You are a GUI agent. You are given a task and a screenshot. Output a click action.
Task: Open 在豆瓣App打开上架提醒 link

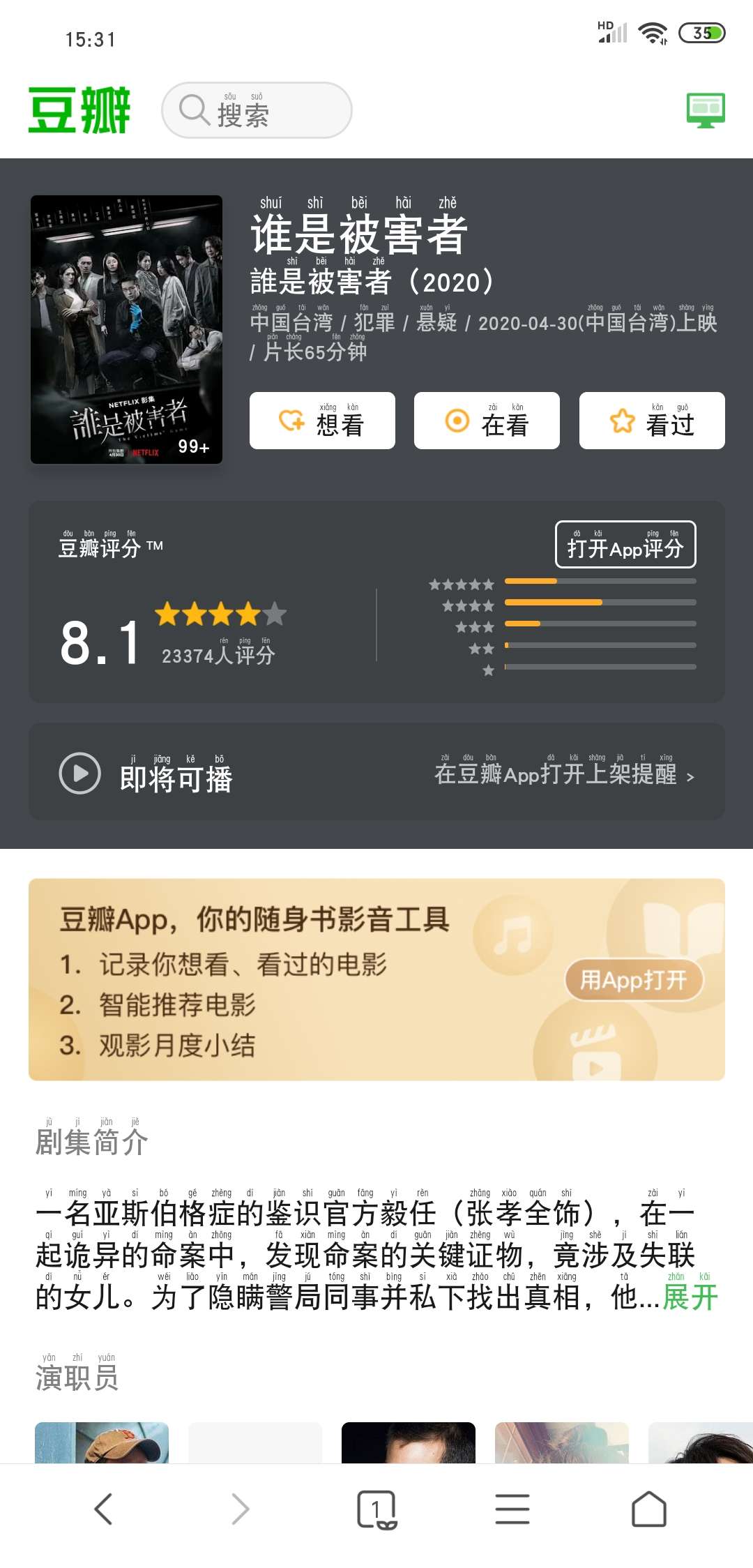(564, 774)
